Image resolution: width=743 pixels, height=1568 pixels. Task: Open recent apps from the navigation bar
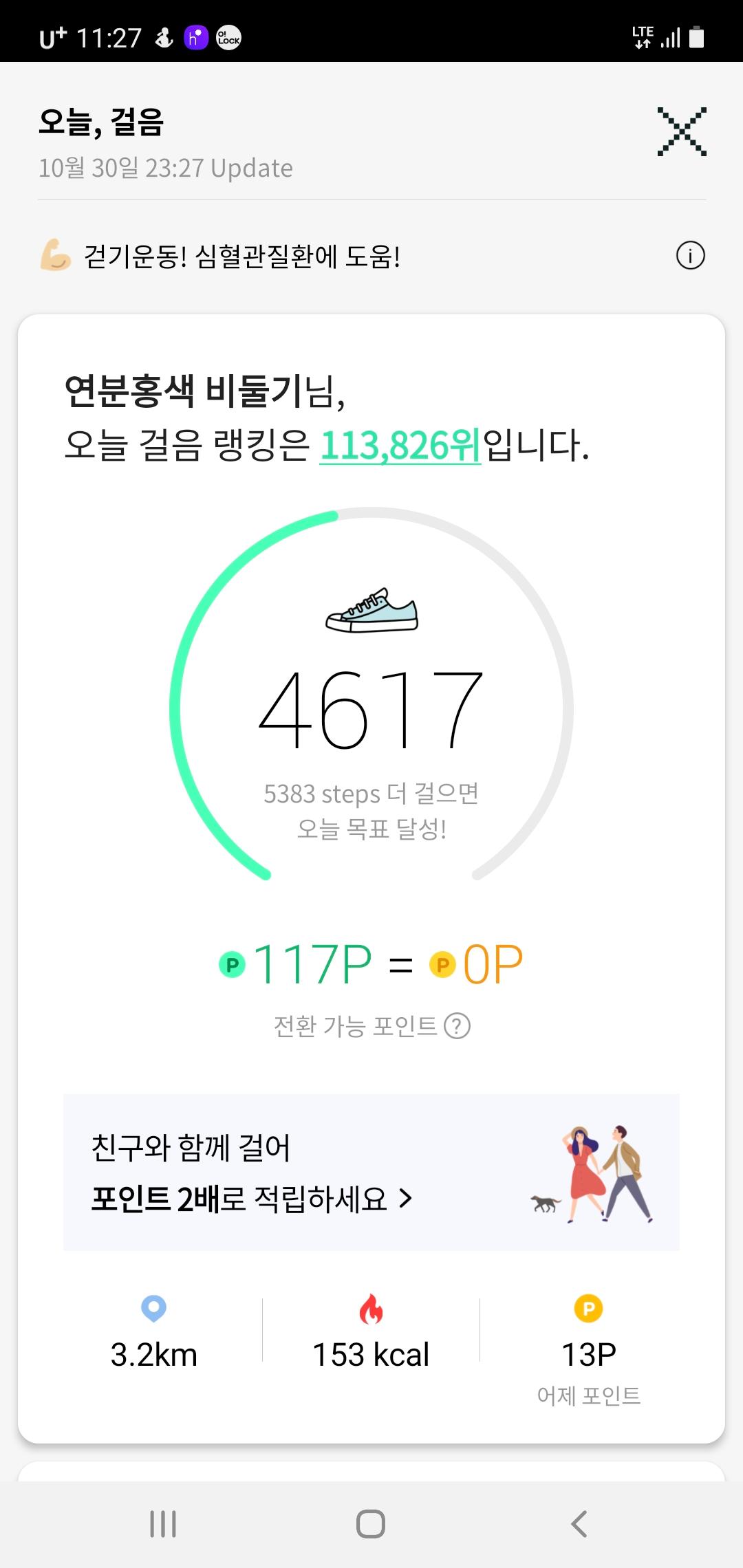coord(163,1524)
